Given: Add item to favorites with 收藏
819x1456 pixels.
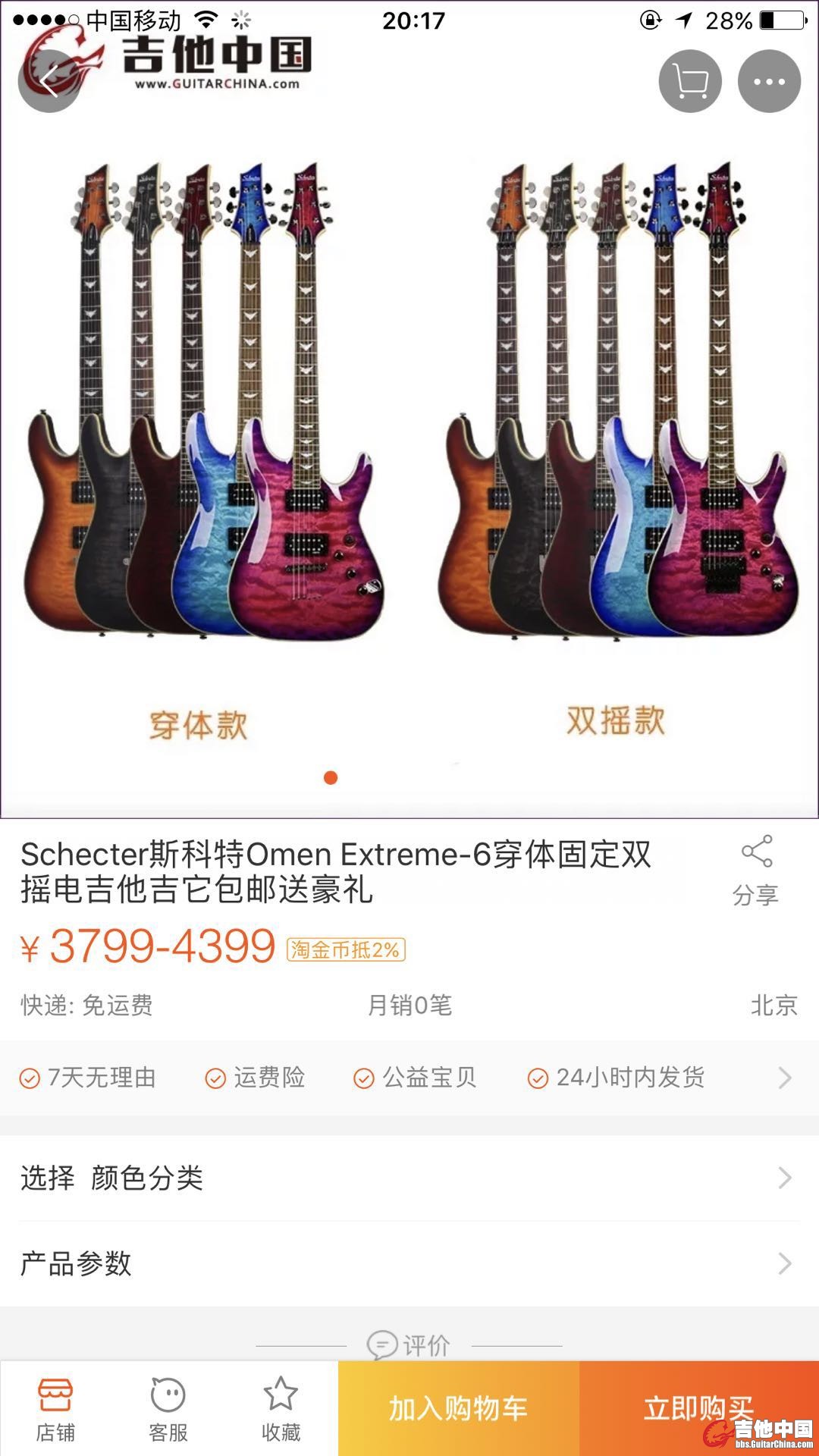Looking at the screenshot, I should pos(281,1409).
